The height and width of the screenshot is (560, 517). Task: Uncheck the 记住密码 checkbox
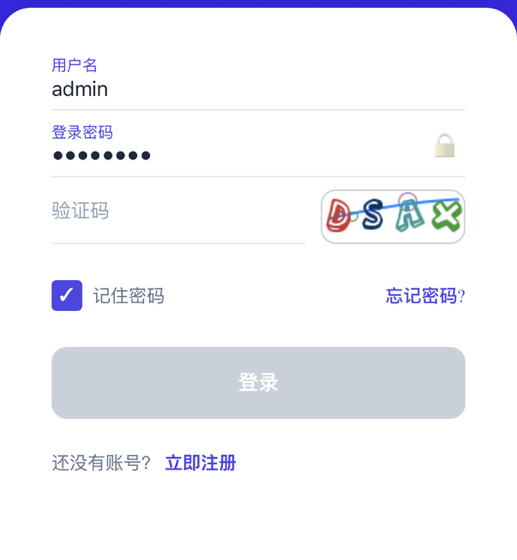[67, 295]
